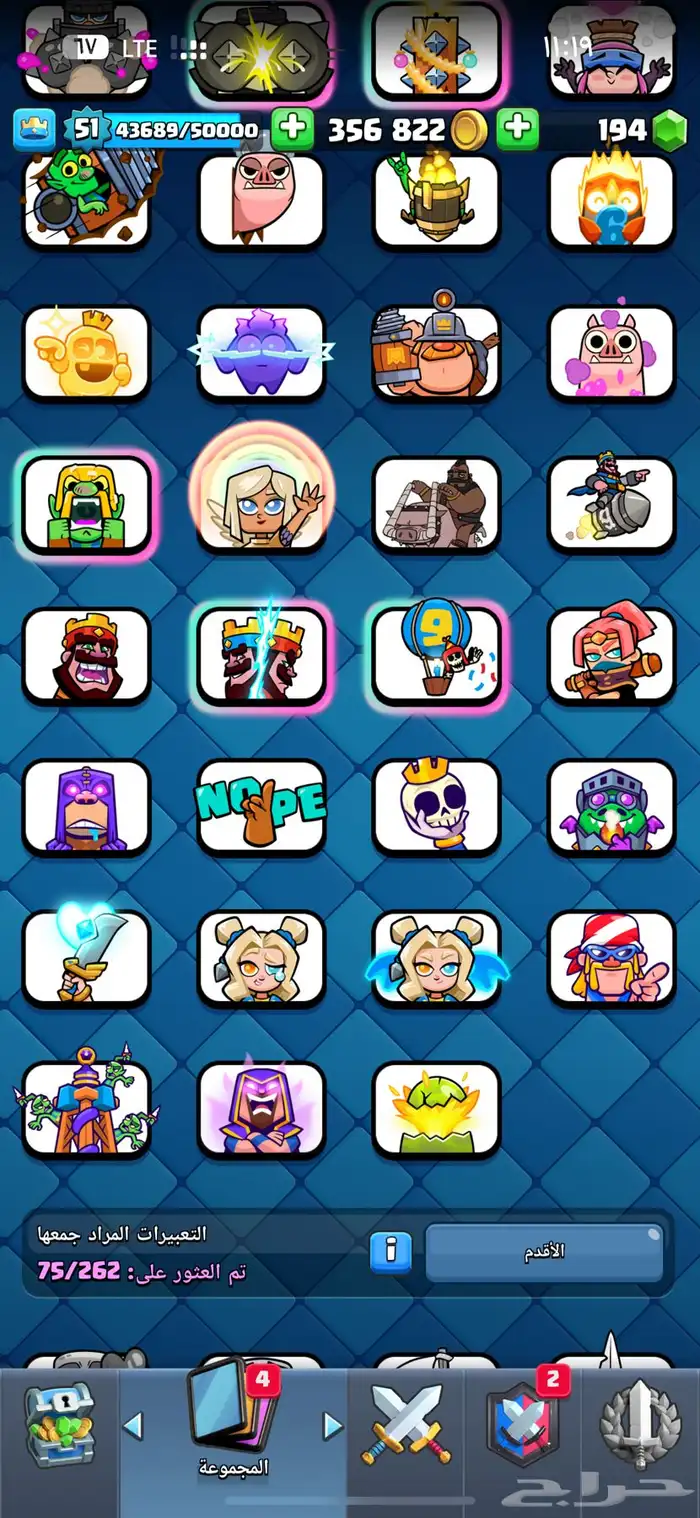Choose the miner with lantern emote

point(436,351)
